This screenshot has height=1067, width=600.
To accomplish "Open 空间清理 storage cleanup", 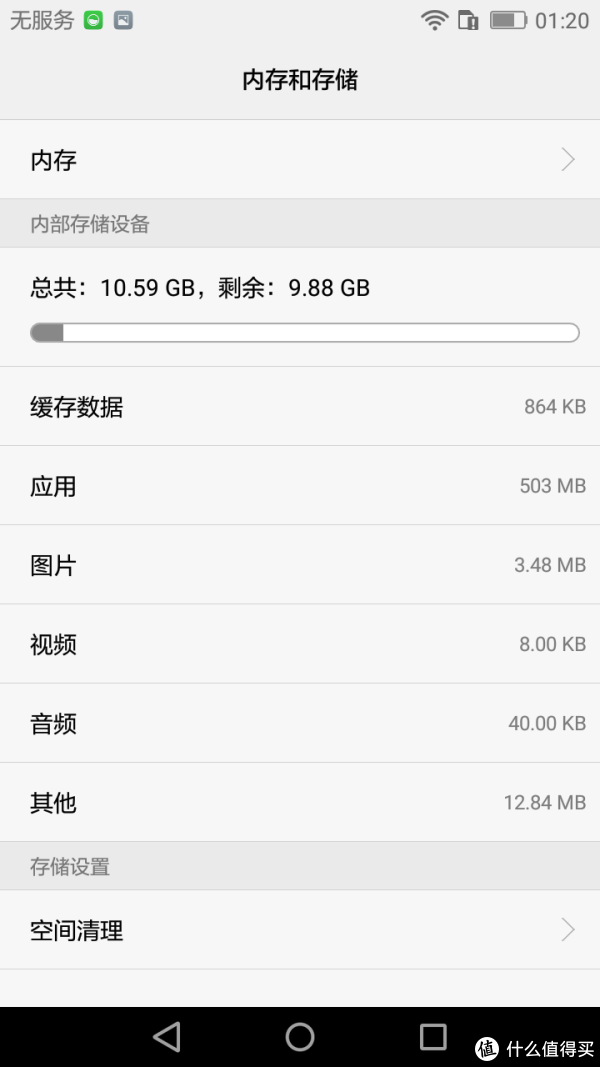I will click(300, 930).
